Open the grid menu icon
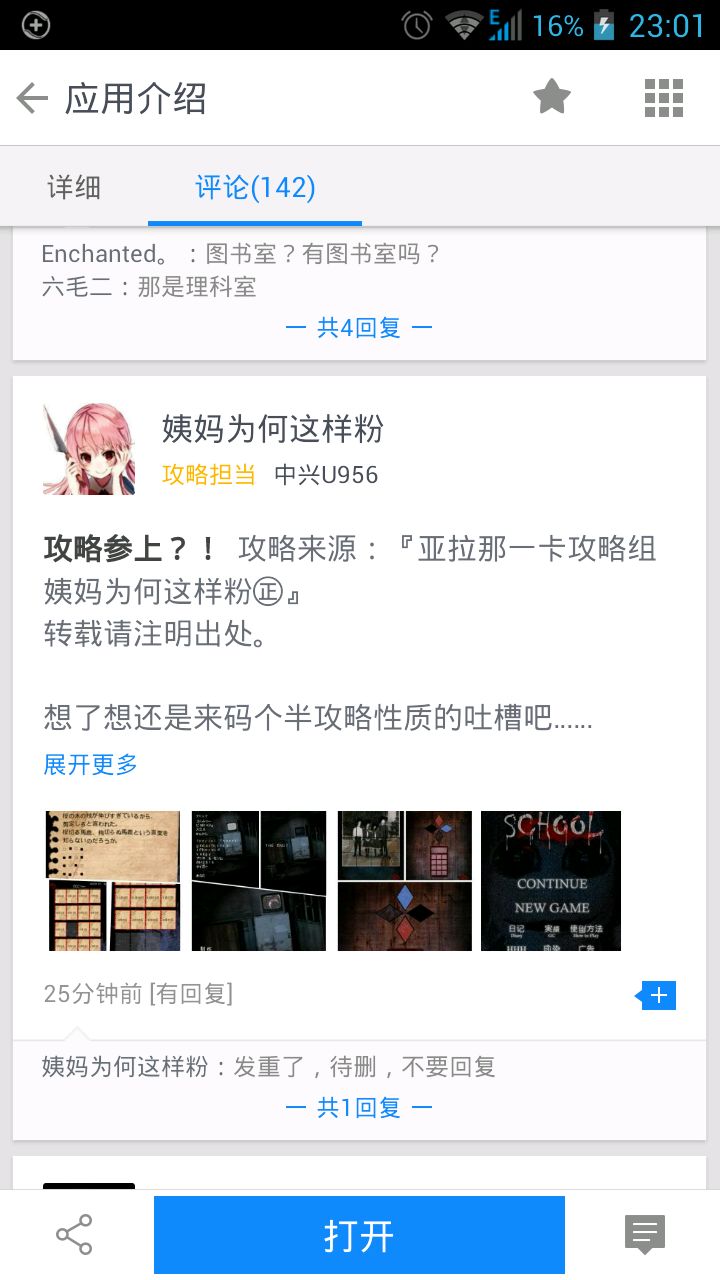The image size is (720, 1280). click(x=663, y=98)
